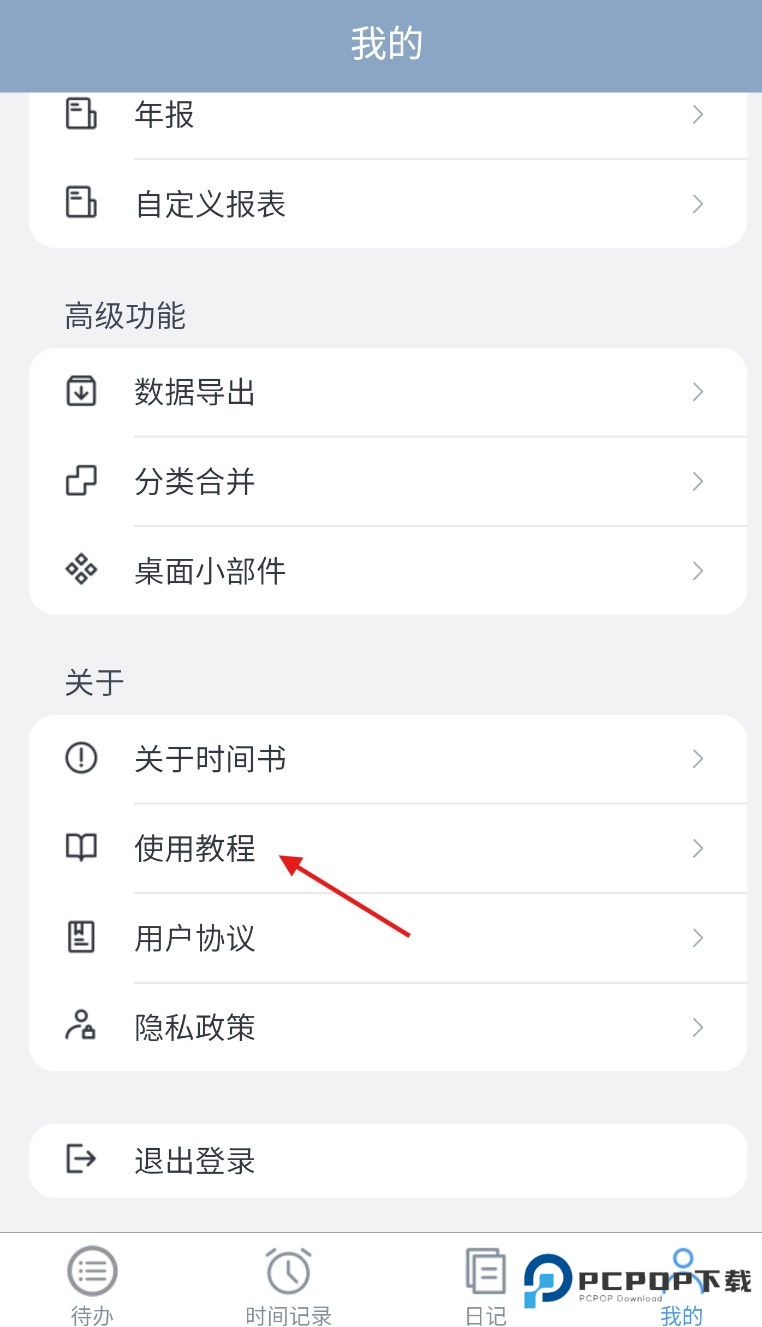
Task: Expand the 年报 row chevron
Action: tap(697, 114)
